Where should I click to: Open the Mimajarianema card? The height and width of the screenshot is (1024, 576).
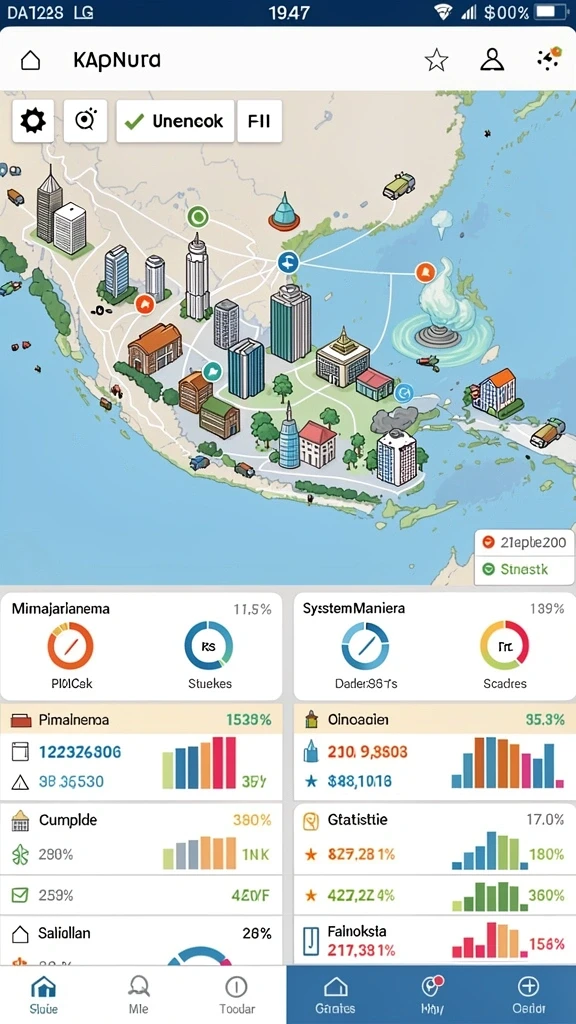point(141,647)
